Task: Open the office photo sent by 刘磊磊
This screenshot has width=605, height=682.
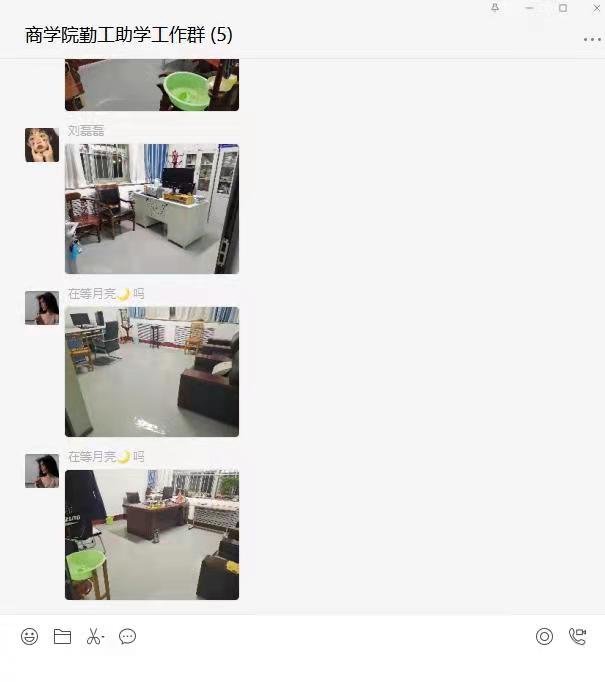Action: (x=152, y=208)
